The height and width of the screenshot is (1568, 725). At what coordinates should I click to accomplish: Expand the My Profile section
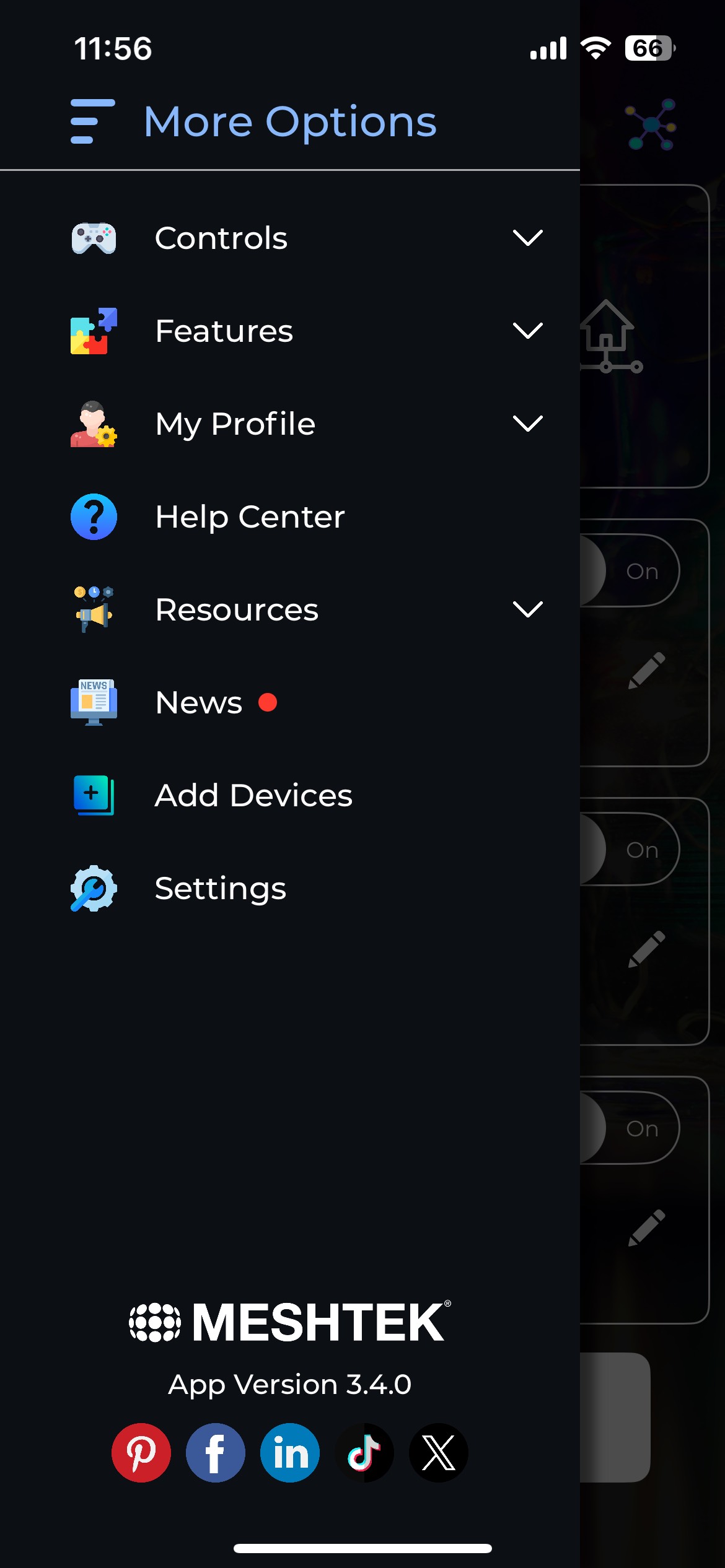tap(527, 424)
